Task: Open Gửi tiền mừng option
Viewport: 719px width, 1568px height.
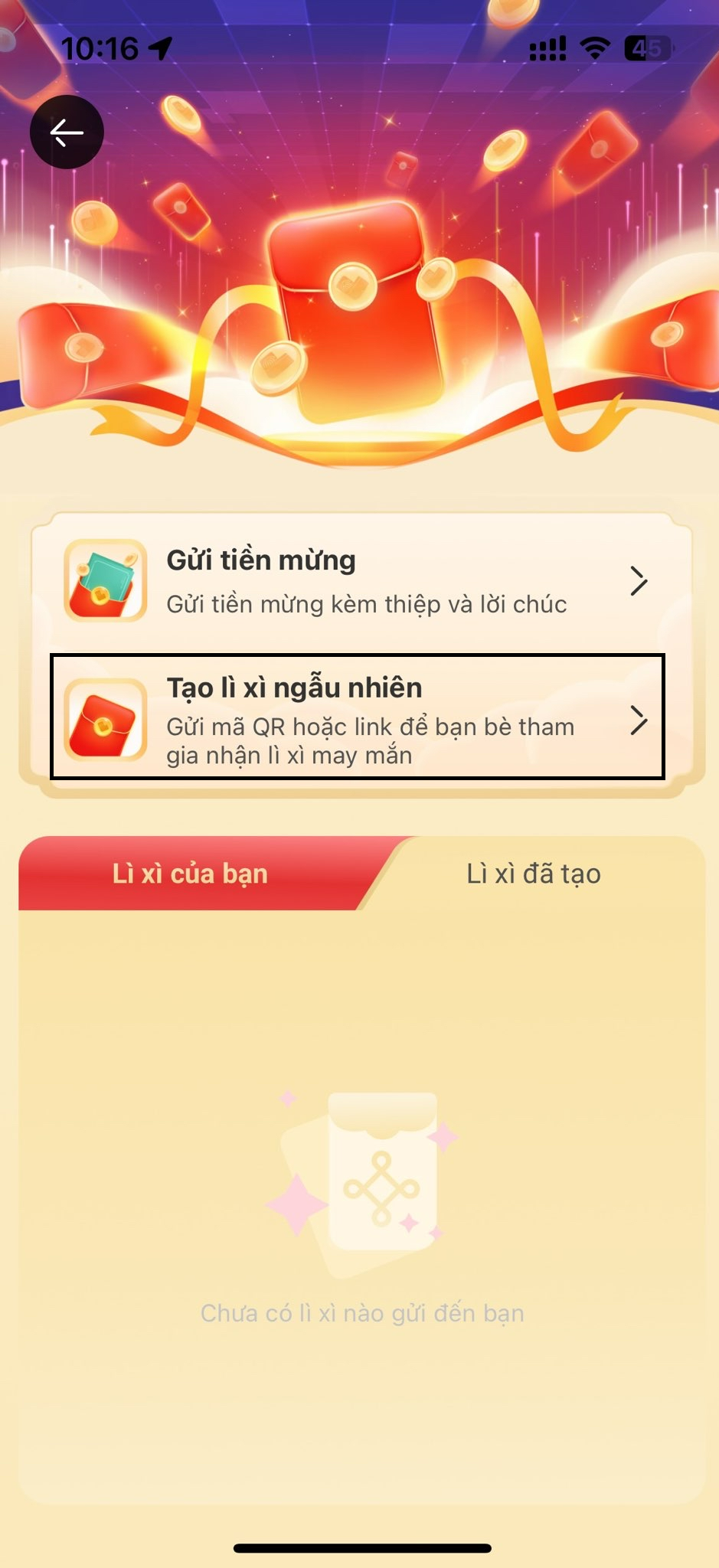Action: coord(358,580)
